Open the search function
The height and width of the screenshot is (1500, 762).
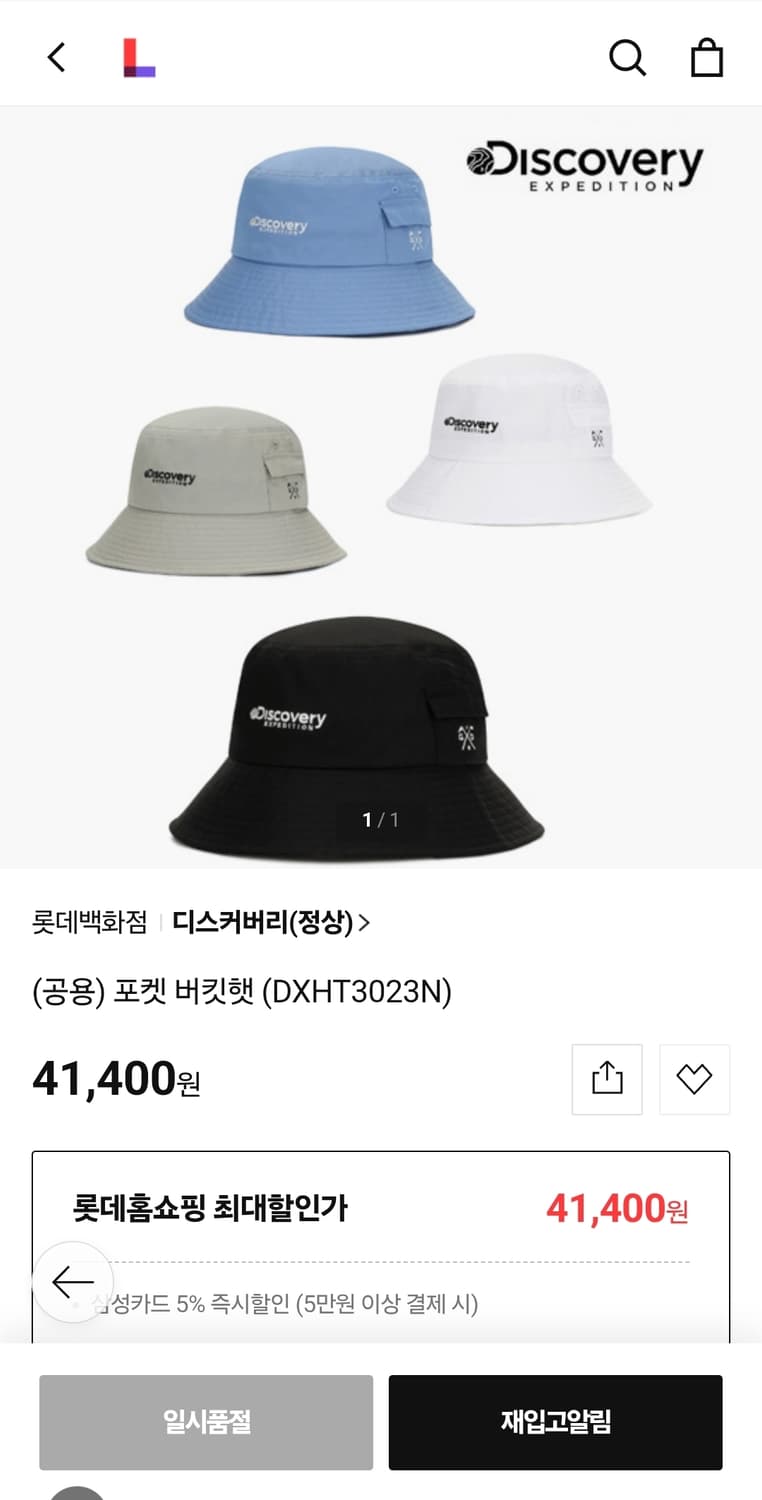[628, 57]
